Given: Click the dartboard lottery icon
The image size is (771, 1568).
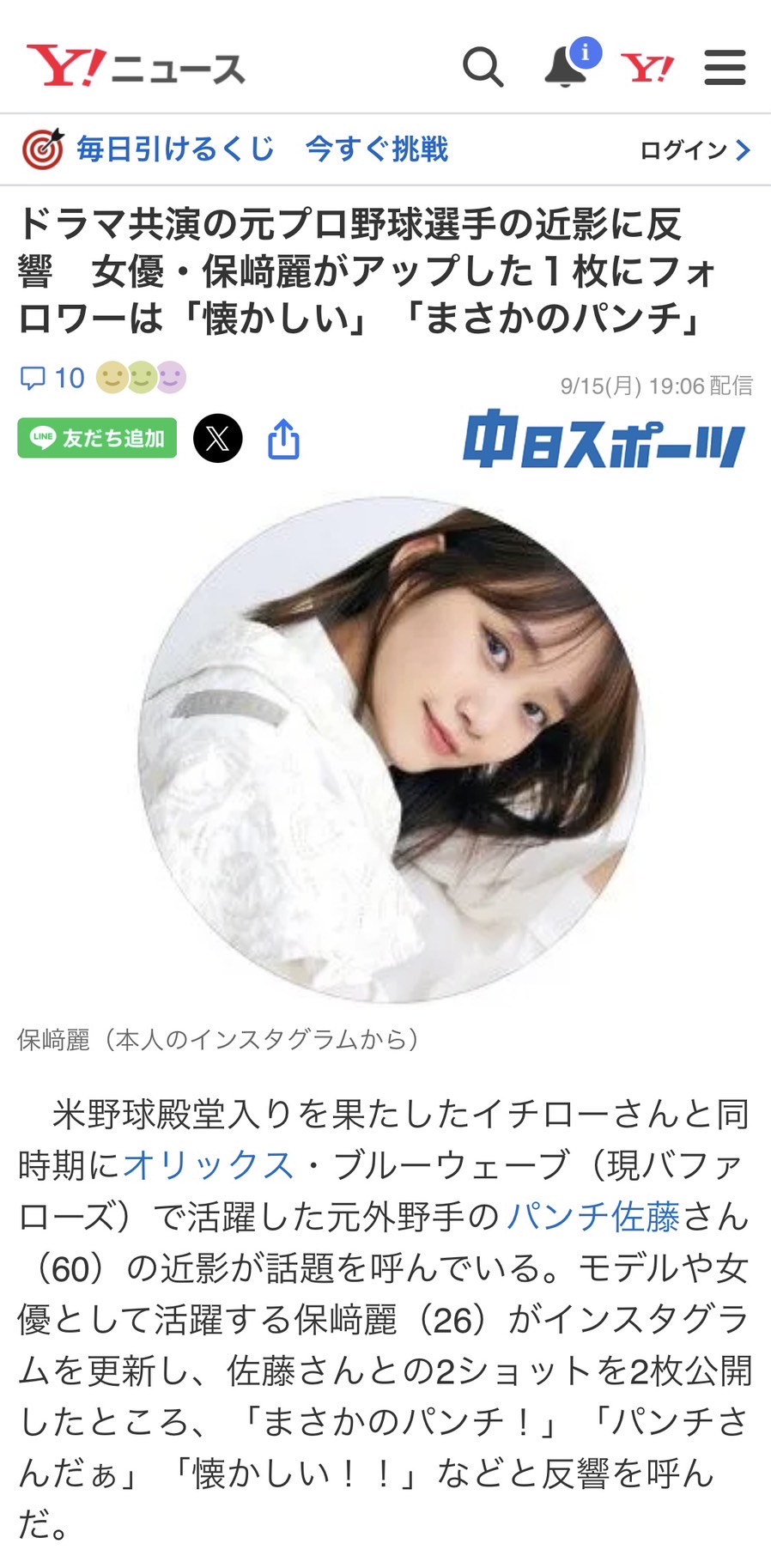Looking at the screenshot, I should (x=44, y=148).
